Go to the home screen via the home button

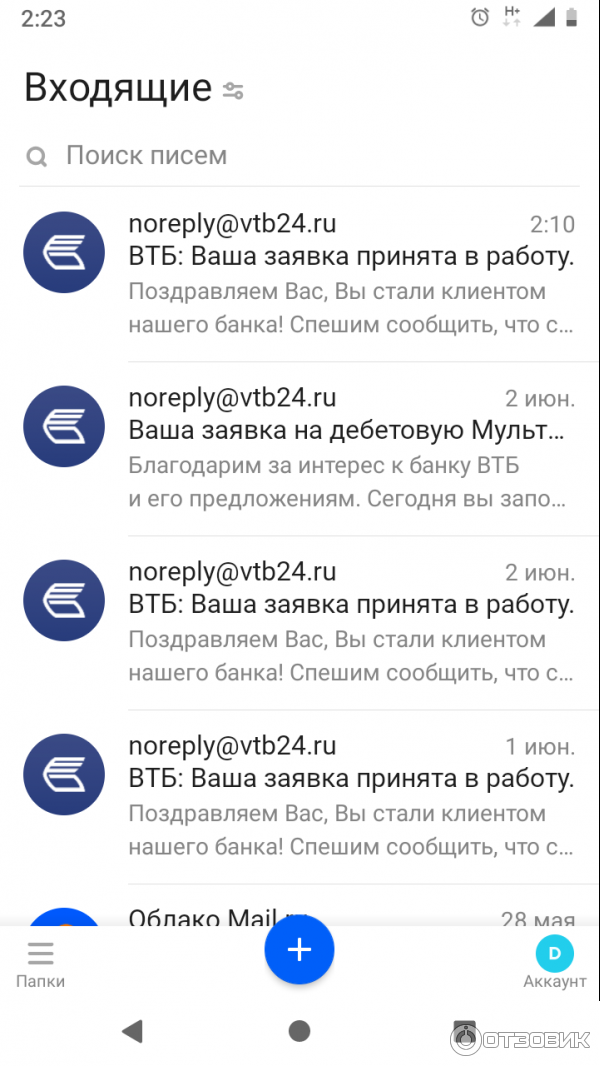(299, 1031)
